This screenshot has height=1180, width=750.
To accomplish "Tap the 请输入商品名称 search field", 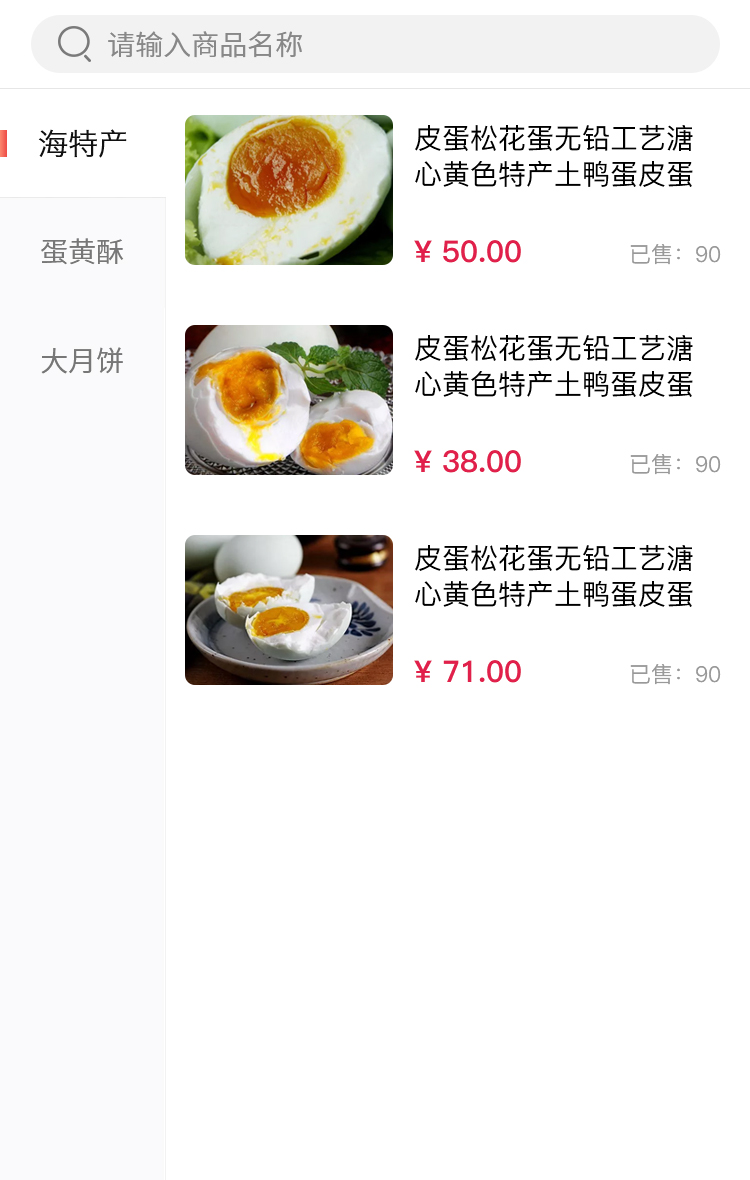I will (x=400, y=45).
